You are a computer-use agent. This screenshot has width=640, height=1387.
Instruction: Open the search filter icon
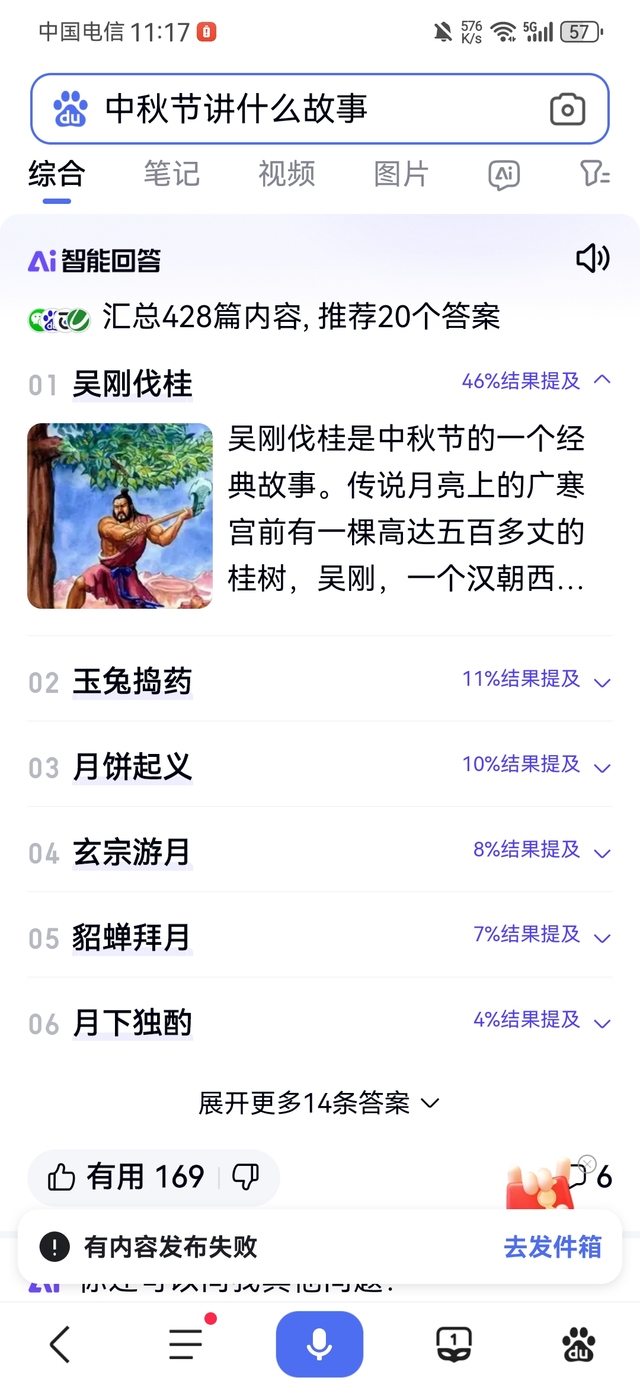(x=595, y=175)
